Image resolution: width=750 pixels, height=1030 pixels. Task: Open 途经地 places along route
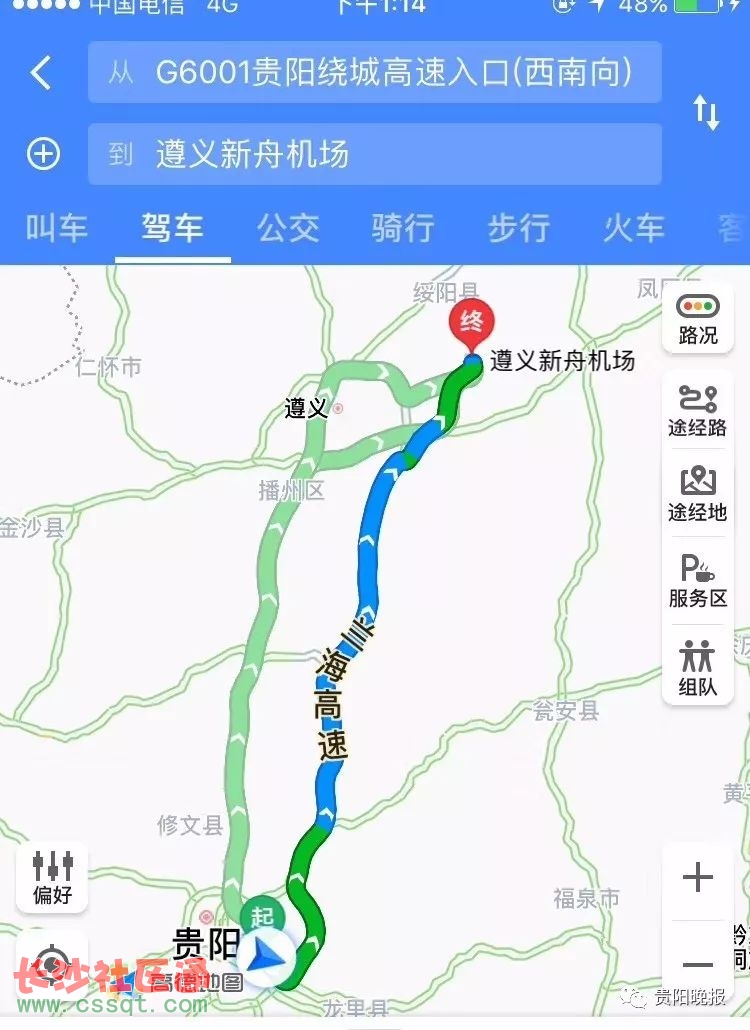(x=697, y=495)
